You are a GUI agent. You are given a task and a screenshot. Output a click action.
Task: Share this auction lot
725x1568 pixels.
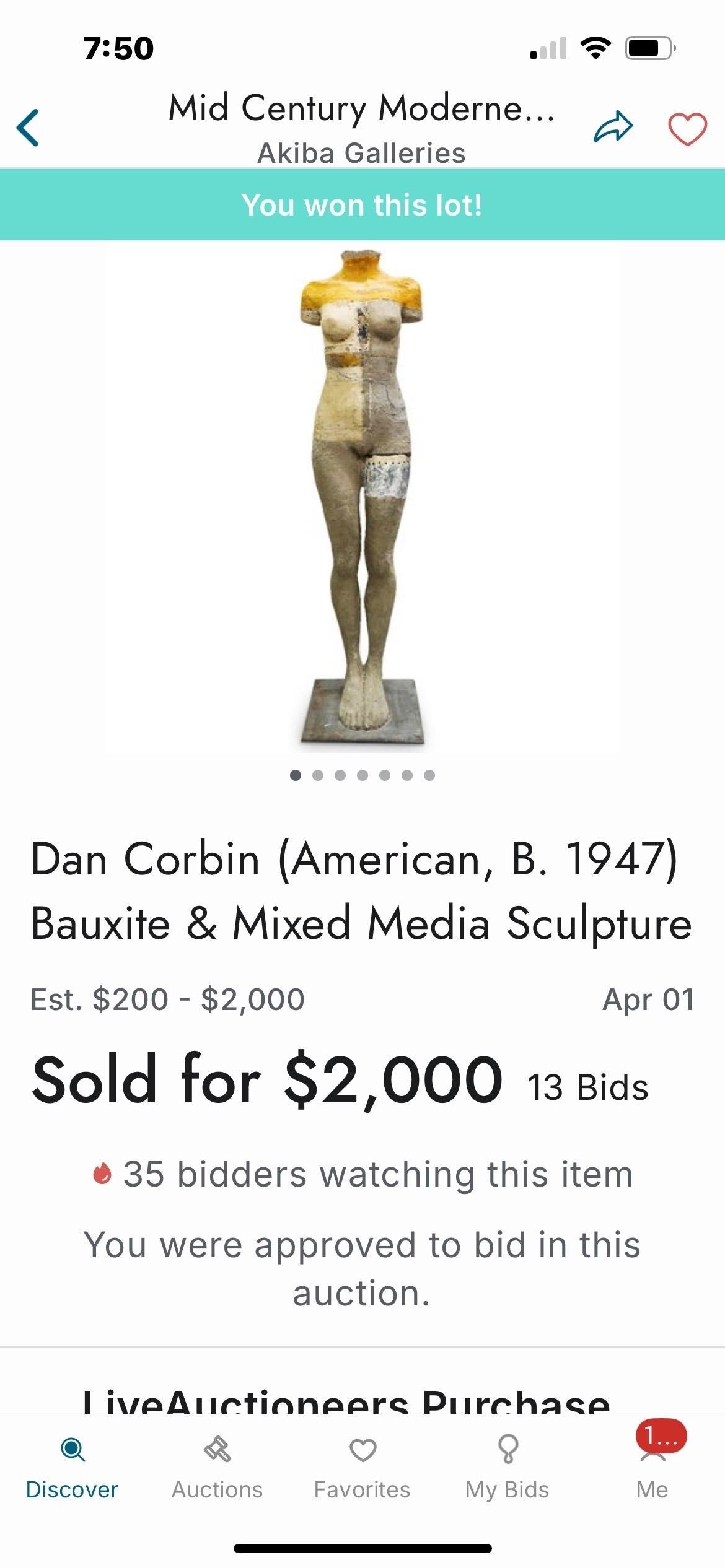[613, 128]
